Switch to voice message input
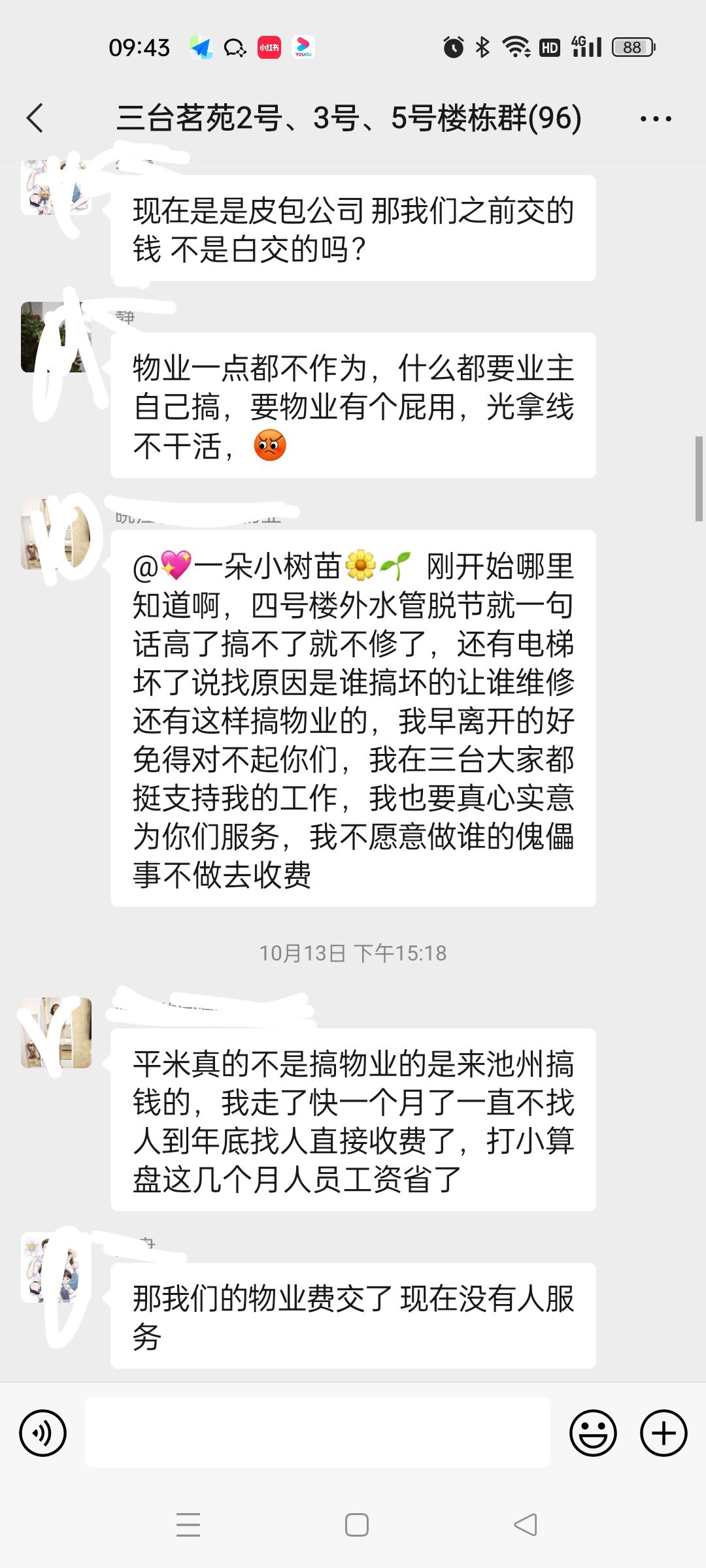This screenshot has width=706, height=1568. 43,1433
